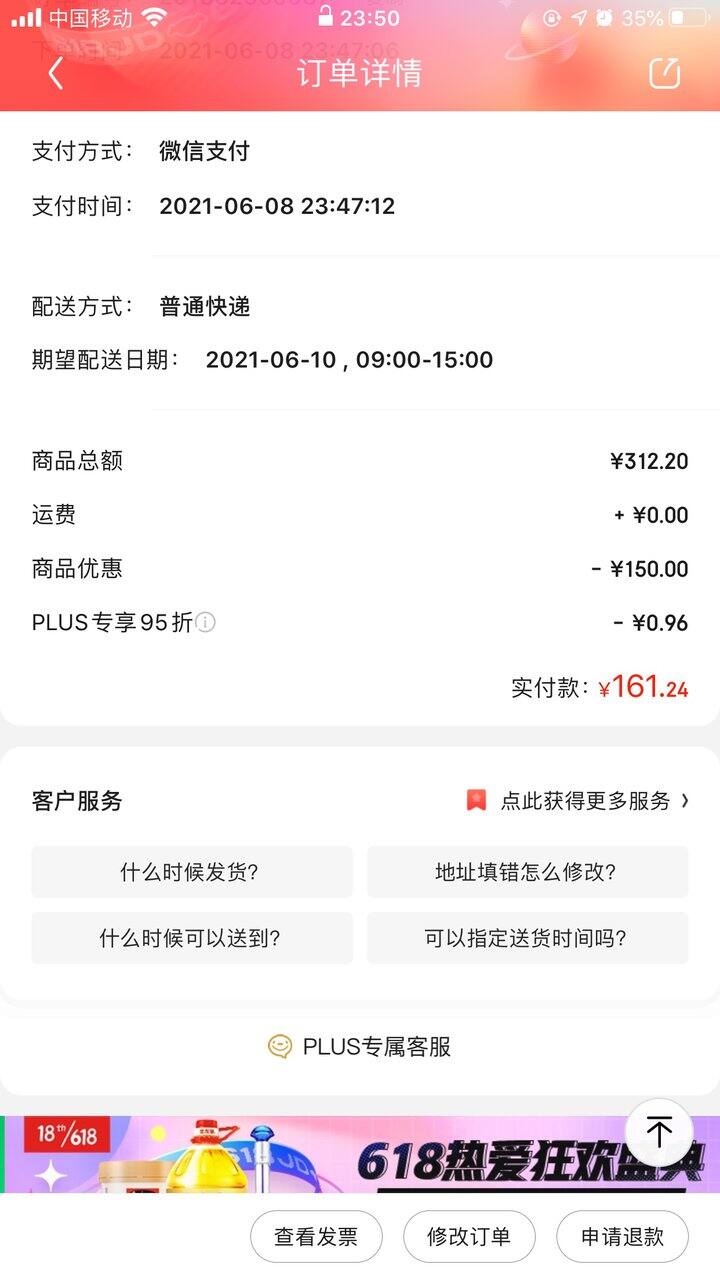Ask 什么时候发货?
The image size is (720, 1280).
[192, 872]
